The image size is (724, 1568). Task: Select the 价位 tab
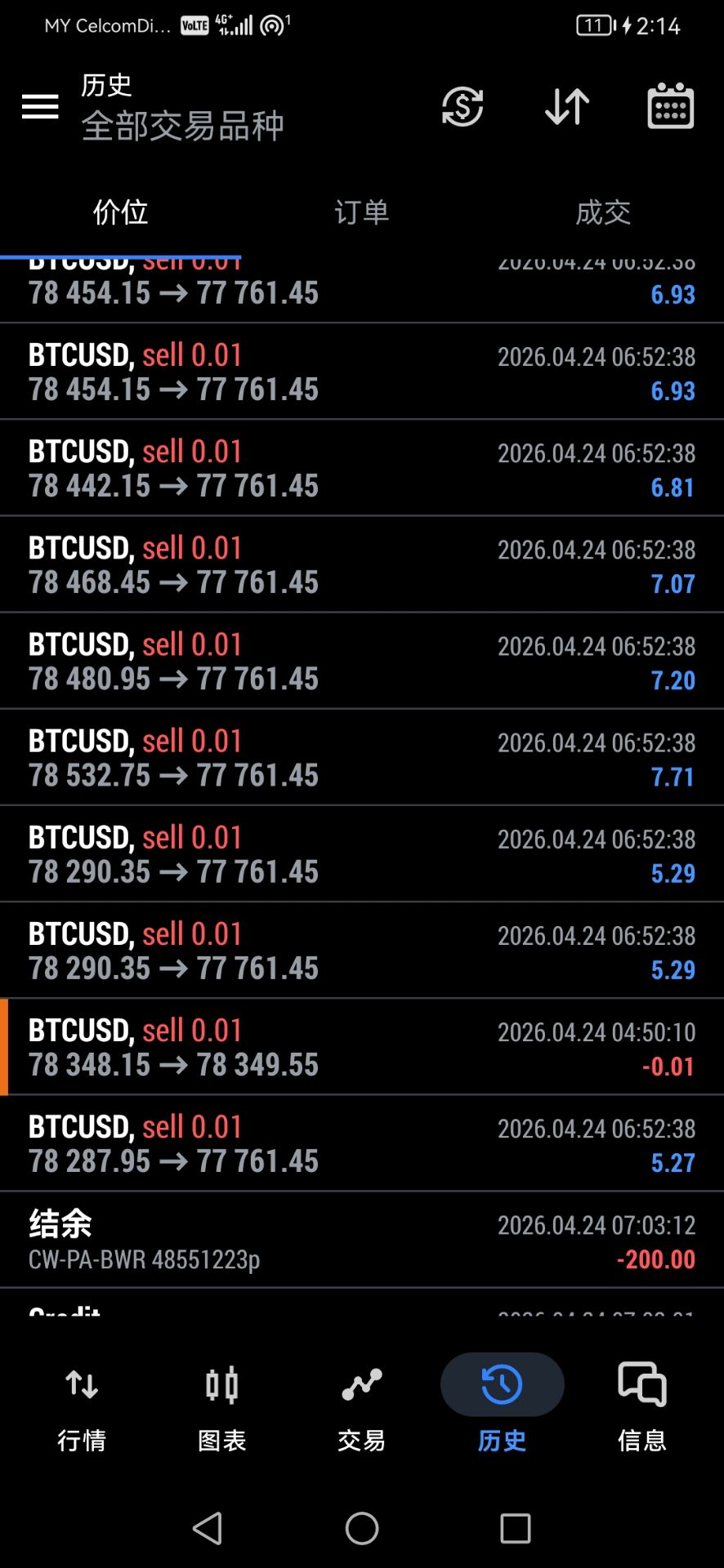point(120,212)
